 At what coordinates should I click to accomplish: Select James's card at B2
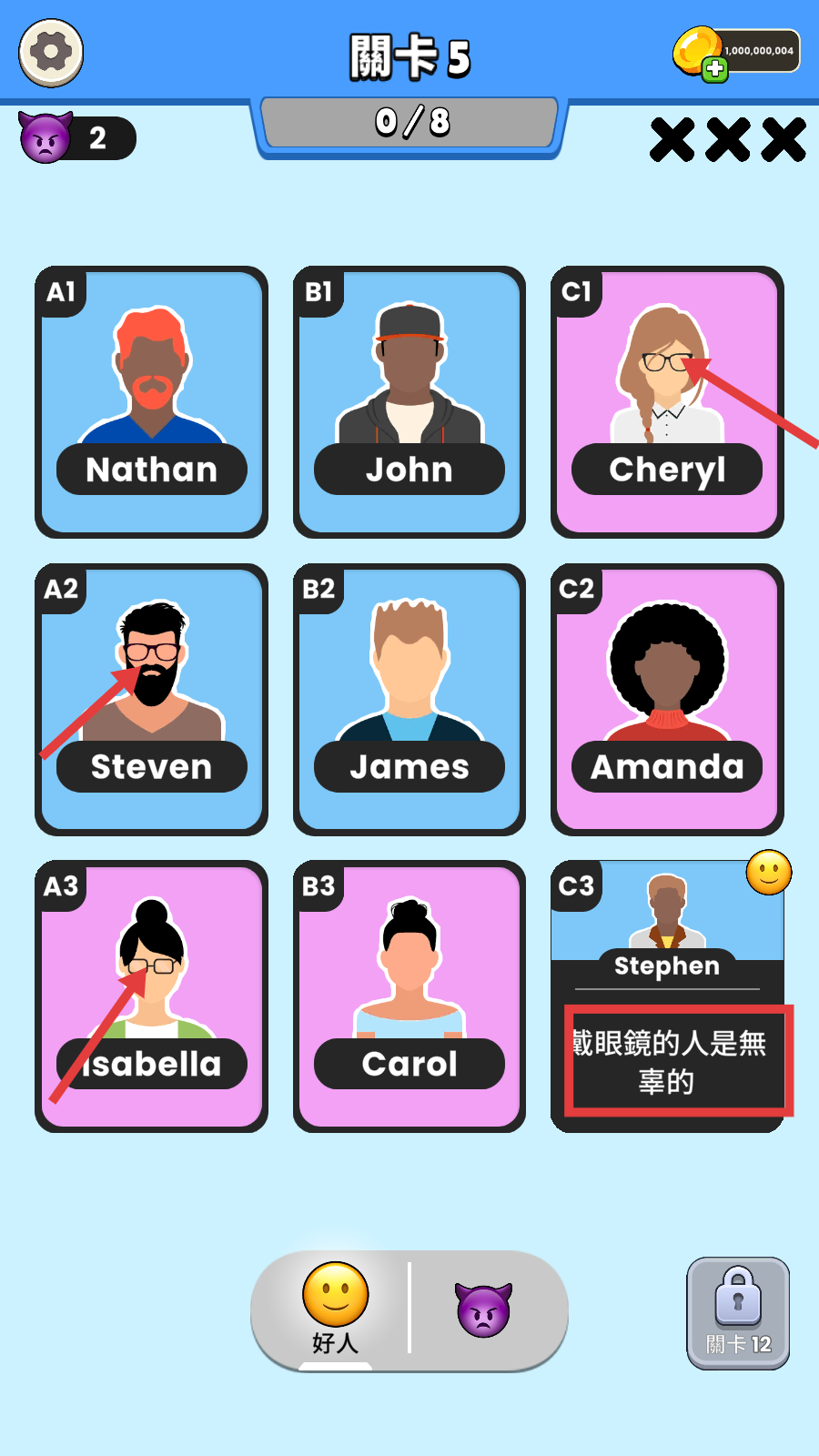(x=409, y=699)
